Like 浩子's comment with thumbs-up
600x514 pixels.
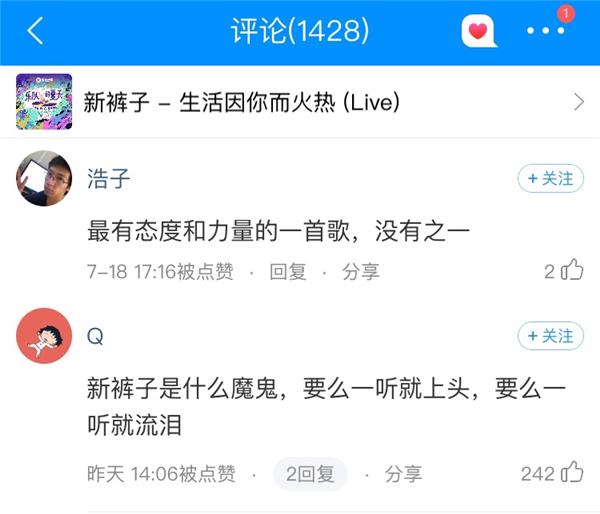coord(572,270)
